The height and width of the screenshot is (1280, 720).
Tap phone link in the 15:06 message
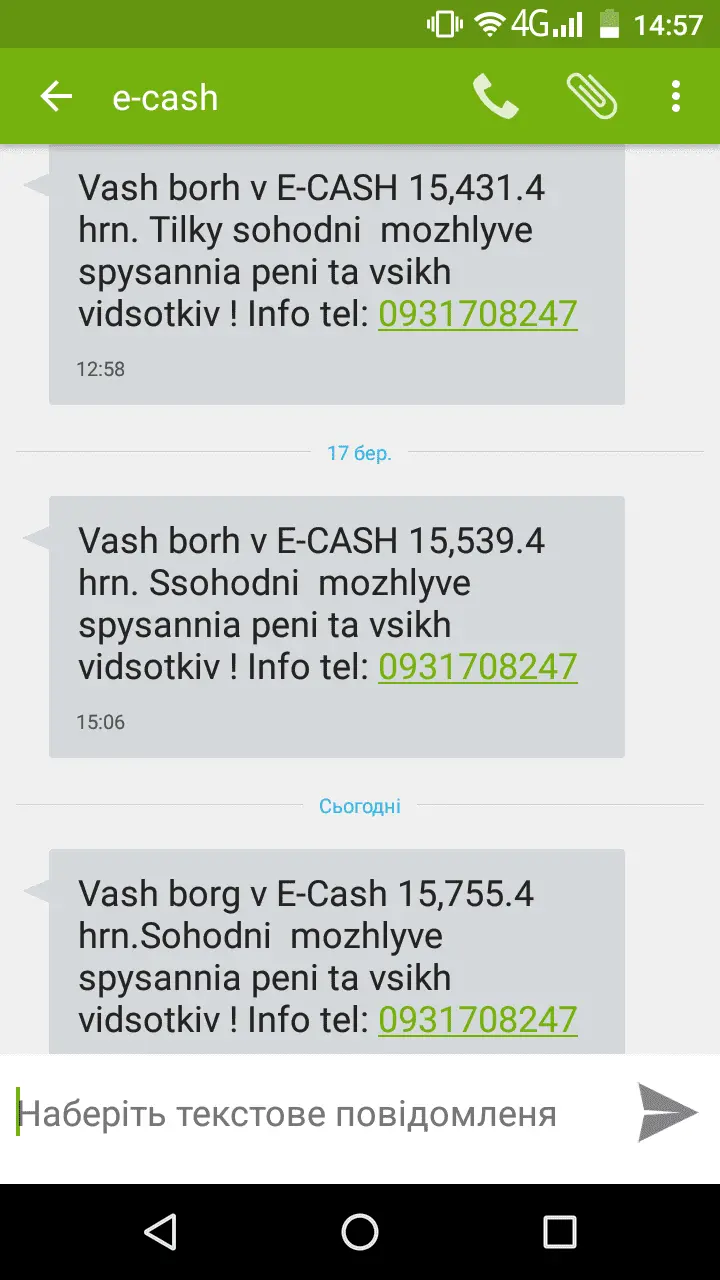(x=477, y=666)
